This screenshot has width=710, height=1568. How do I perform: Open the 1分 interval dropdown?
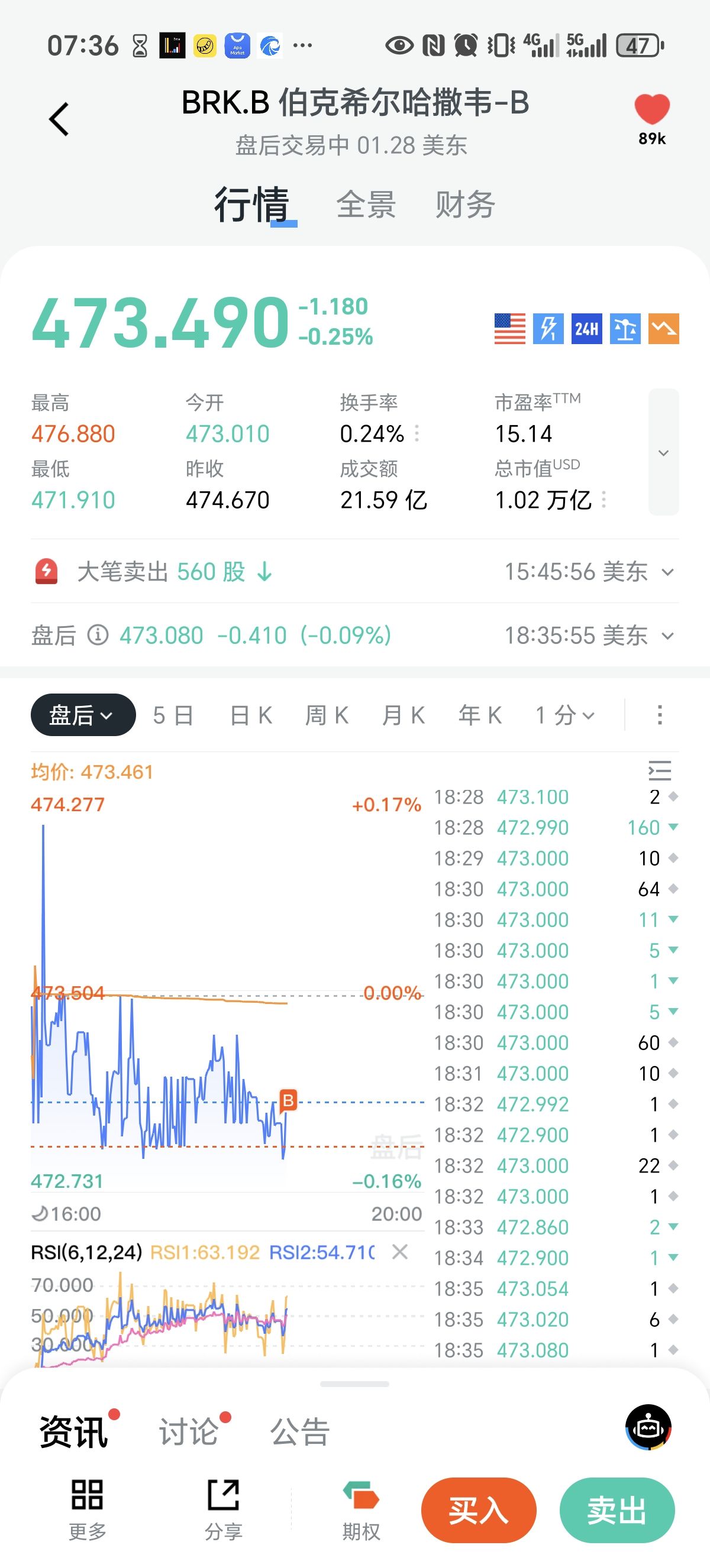click(x=564, y=716)
